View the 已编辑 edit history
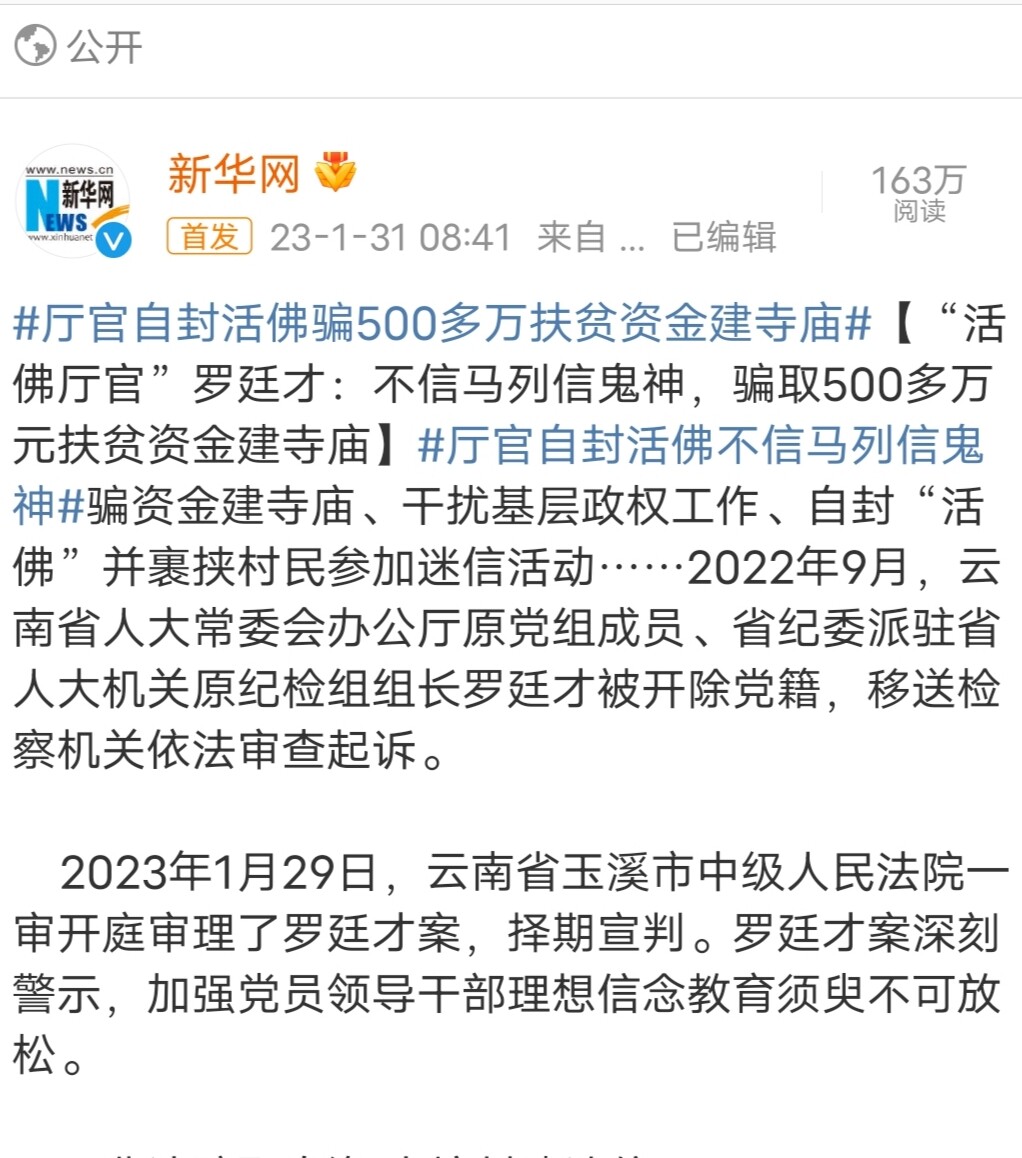Image resolution: width=1022 pixels, height=1158 pixels. pos(723,237)
